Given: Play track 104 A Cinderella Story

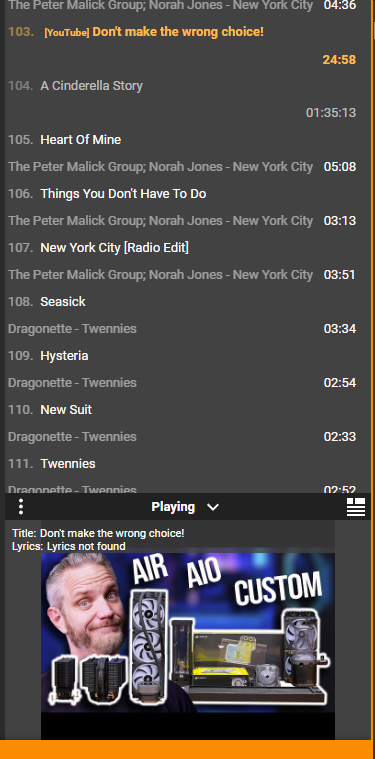Looking at the screenshot, I should [183, 99].
